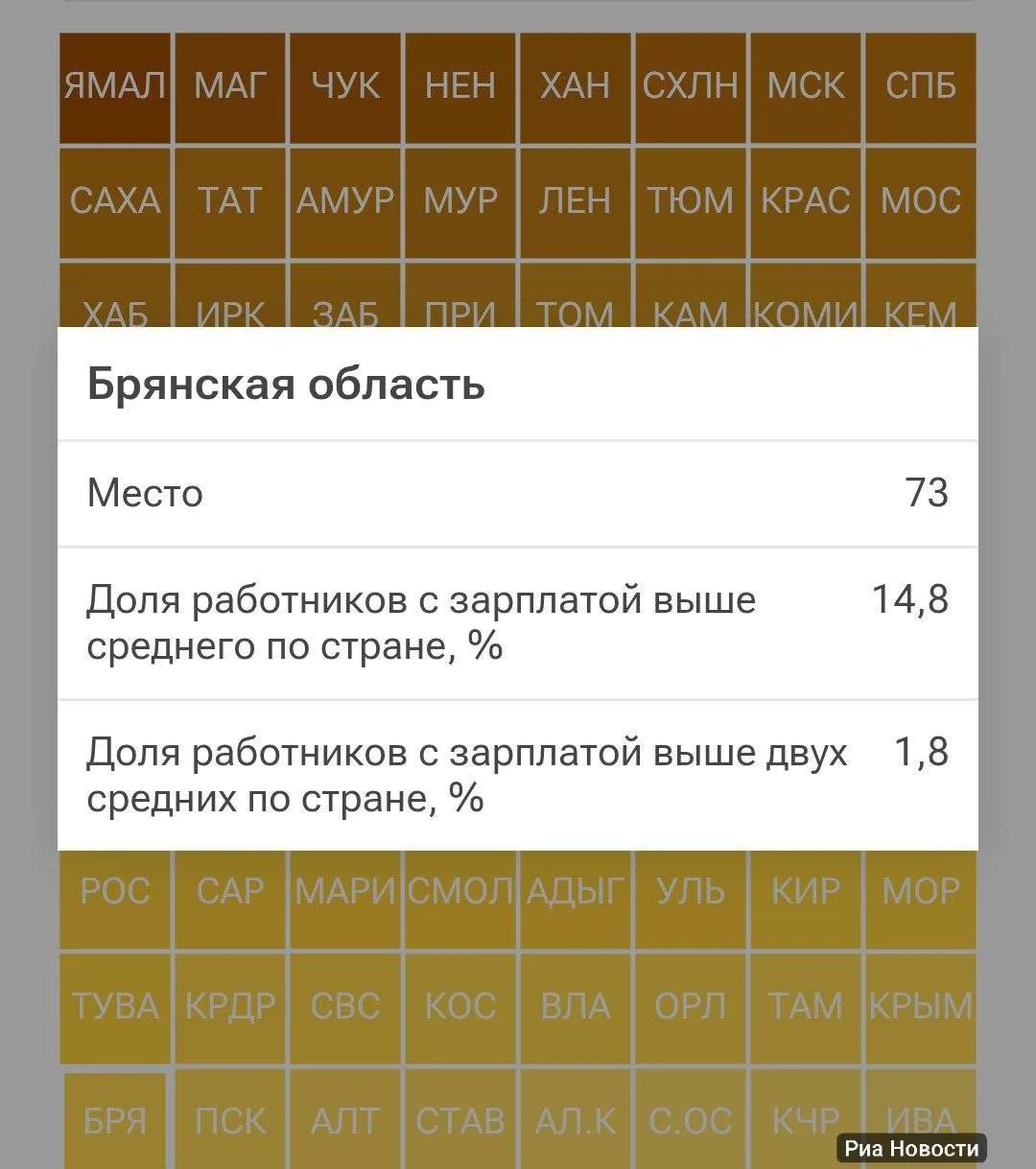Screen dimensions: 1036x1169
Task: Select the ЯМАЛ region tile
Action: pos(115,87)
